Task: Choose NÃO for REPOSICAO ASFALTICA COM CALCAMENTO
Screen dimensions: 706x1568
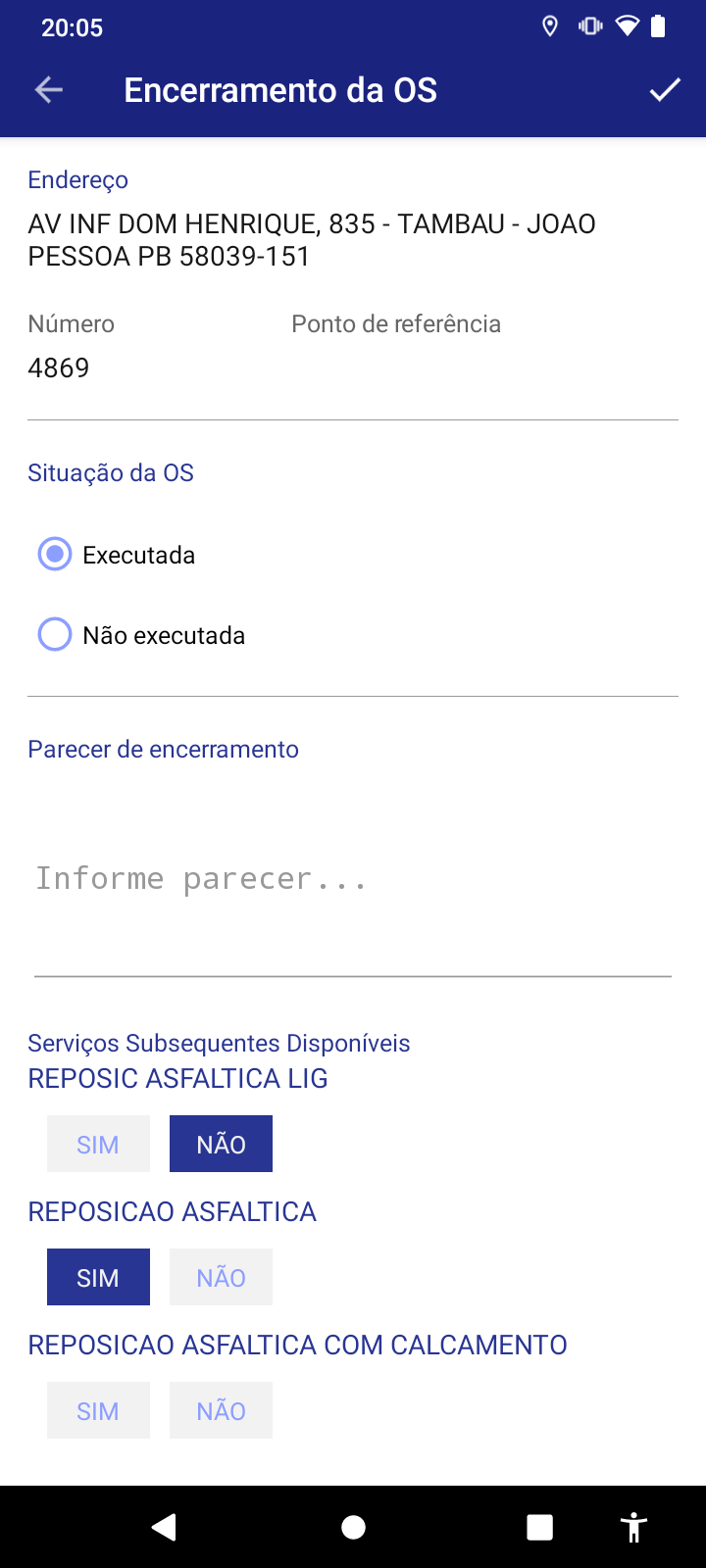Action: coord(221,1410)
